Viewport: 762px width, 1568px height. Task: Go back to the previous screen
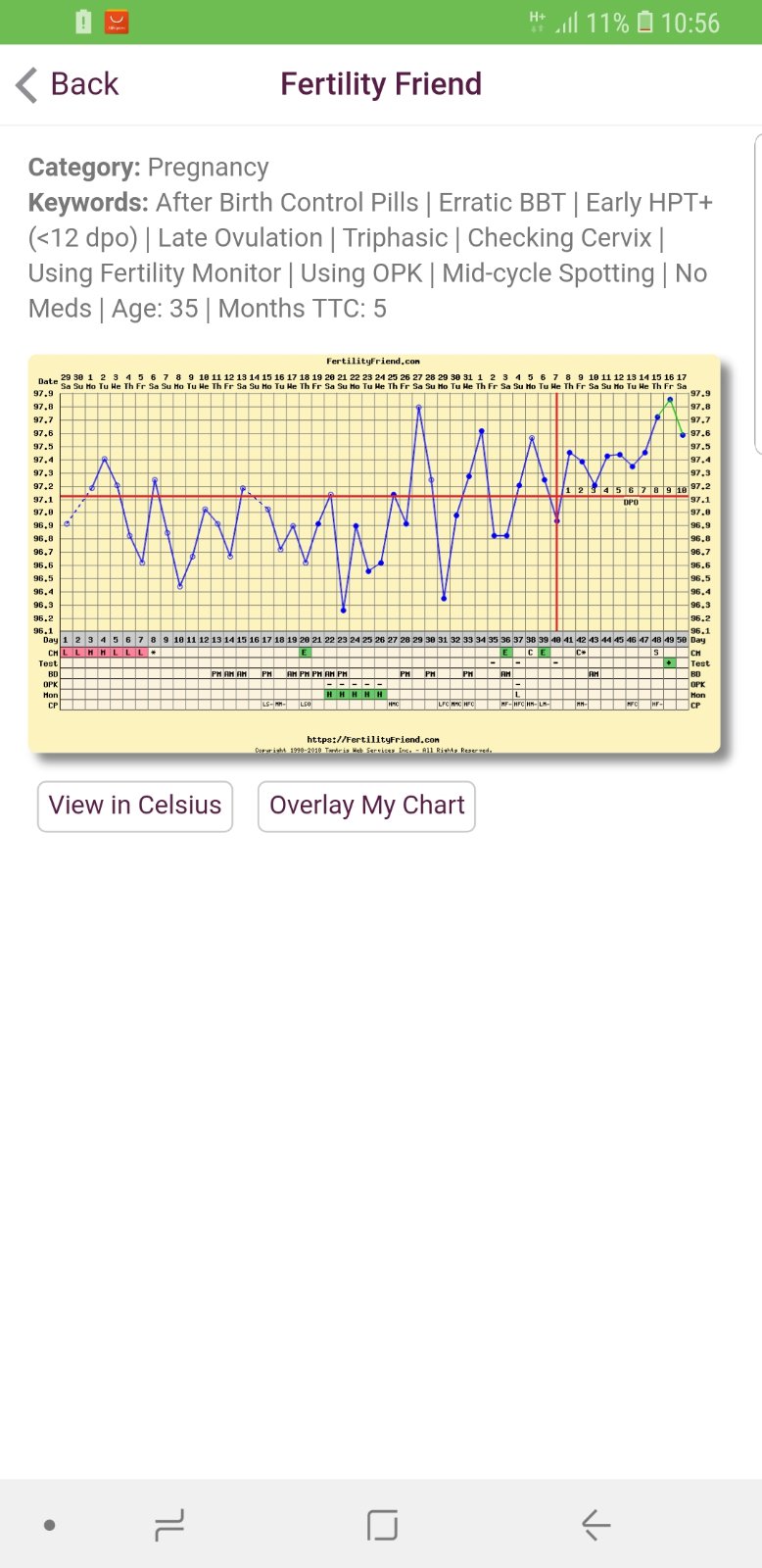coord(67,84)
